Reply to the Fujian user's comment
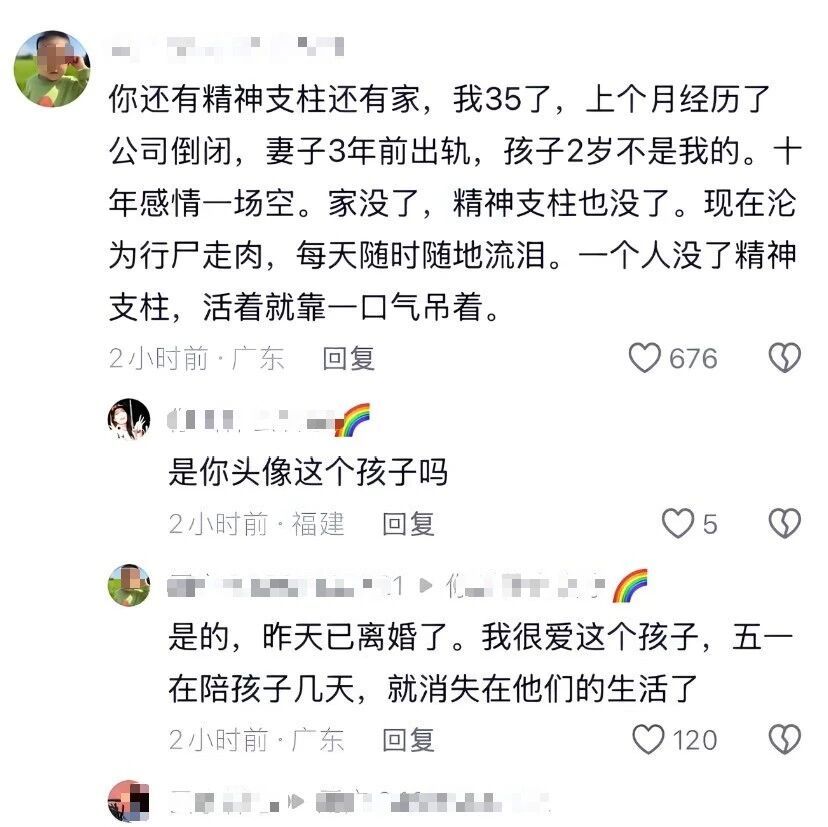The height and width of the screenshot is (827, 828). pos(408,524)
